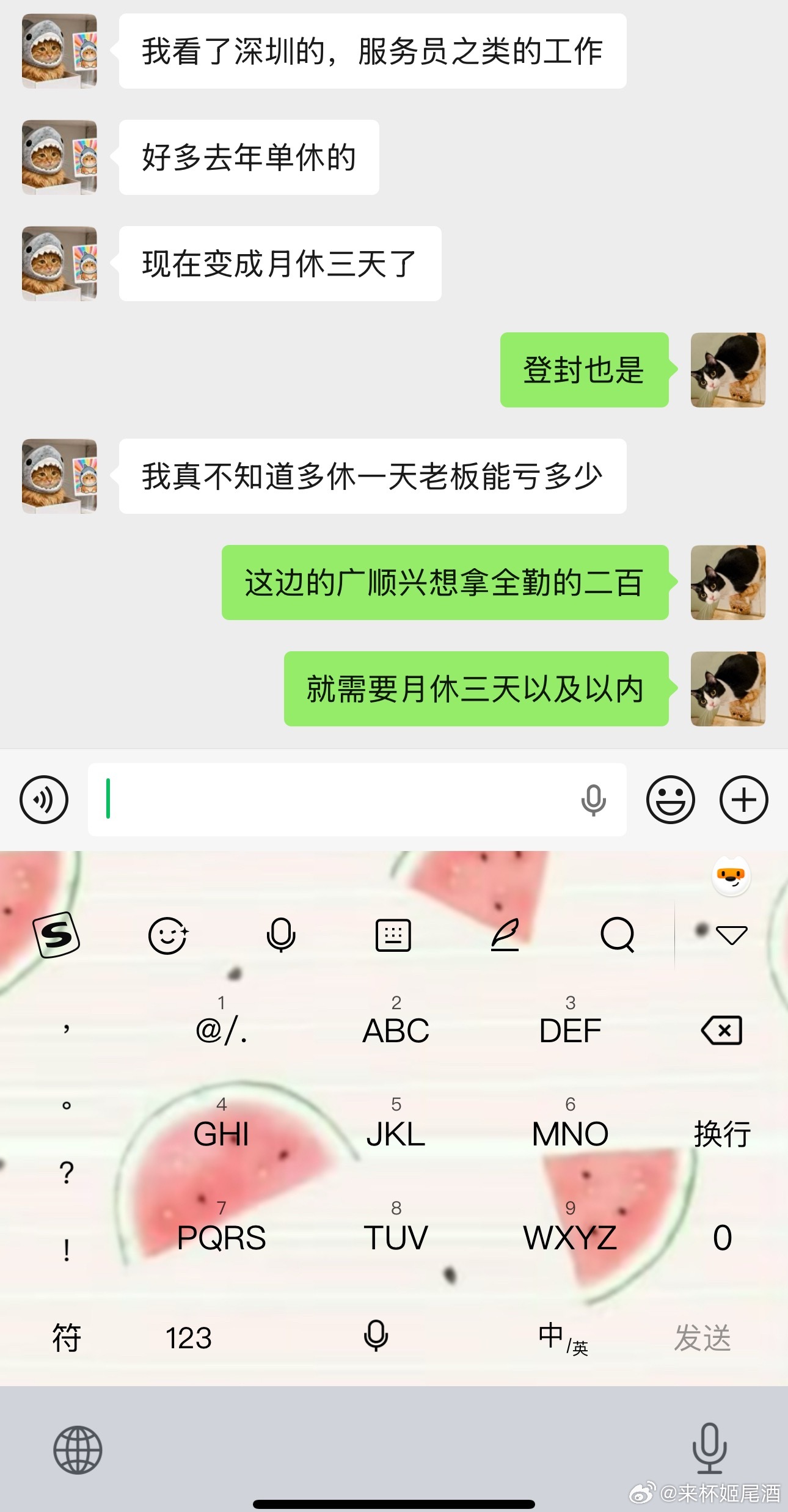
Task: Tap the backspace key
Action: click(721, 1031)
